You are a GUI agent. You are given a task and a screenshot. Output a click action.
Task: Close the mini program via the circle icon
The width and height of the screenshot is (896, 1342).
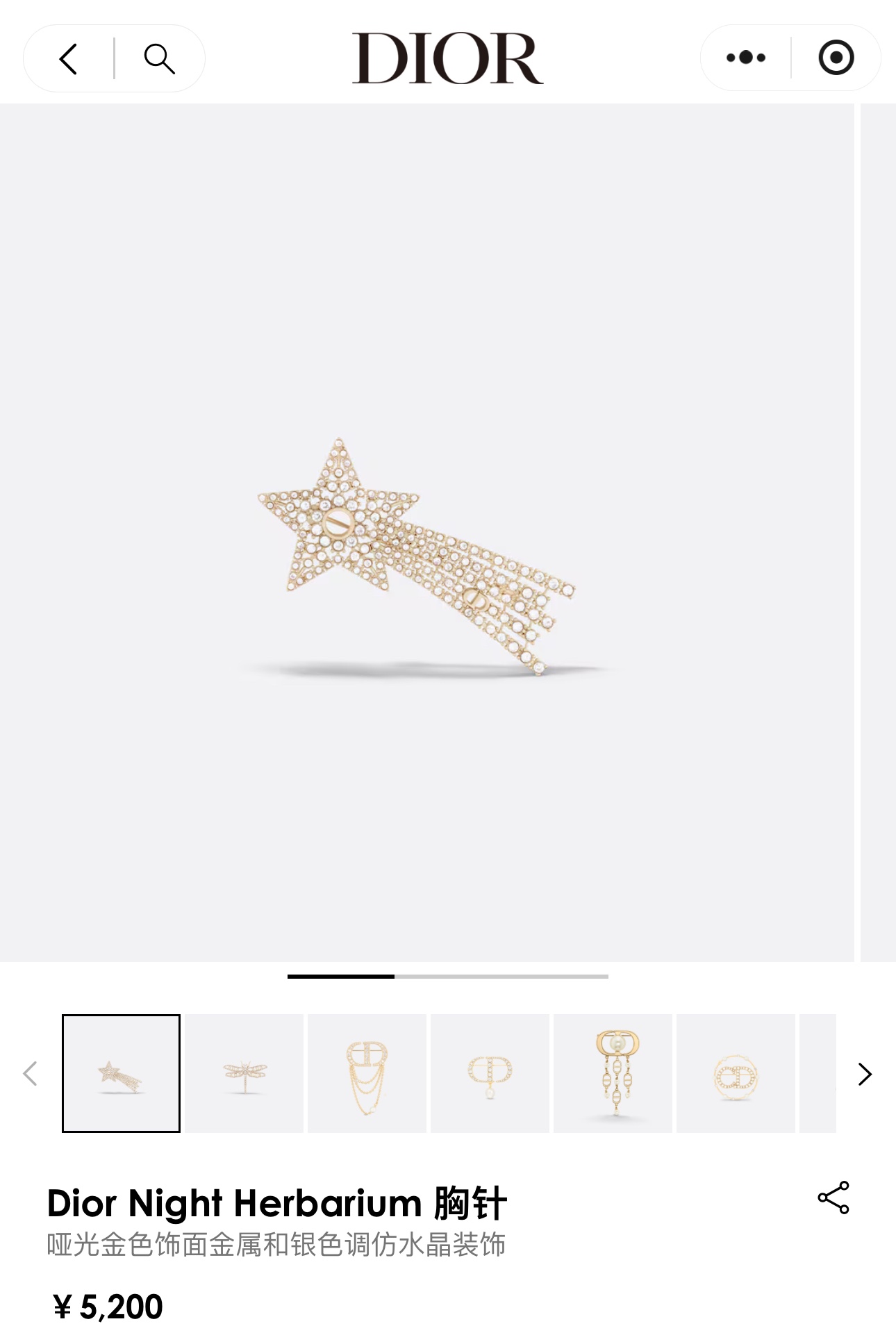(x=836, y=58)
